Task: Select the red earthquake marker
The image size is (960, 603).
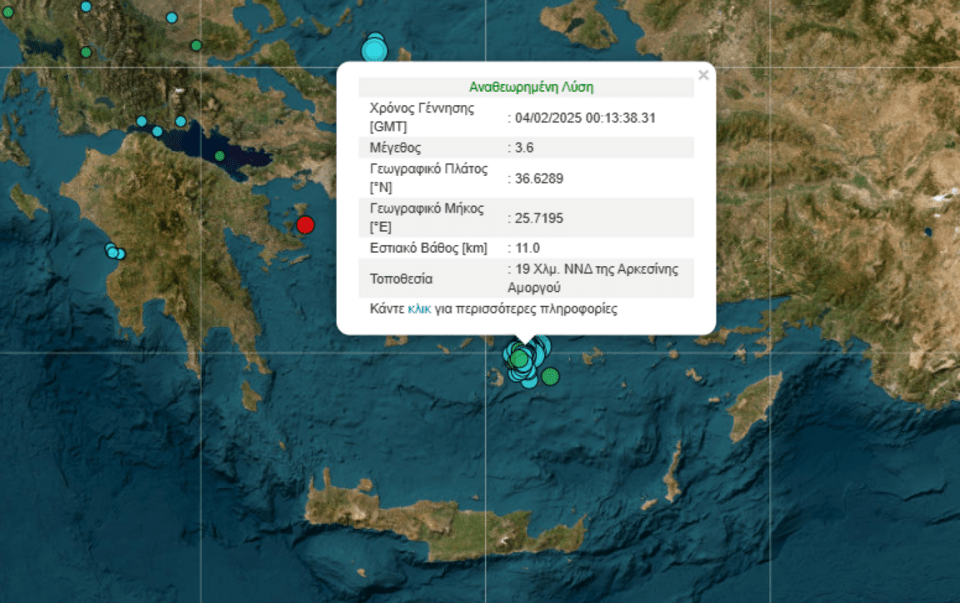Action: pos(306,224)
